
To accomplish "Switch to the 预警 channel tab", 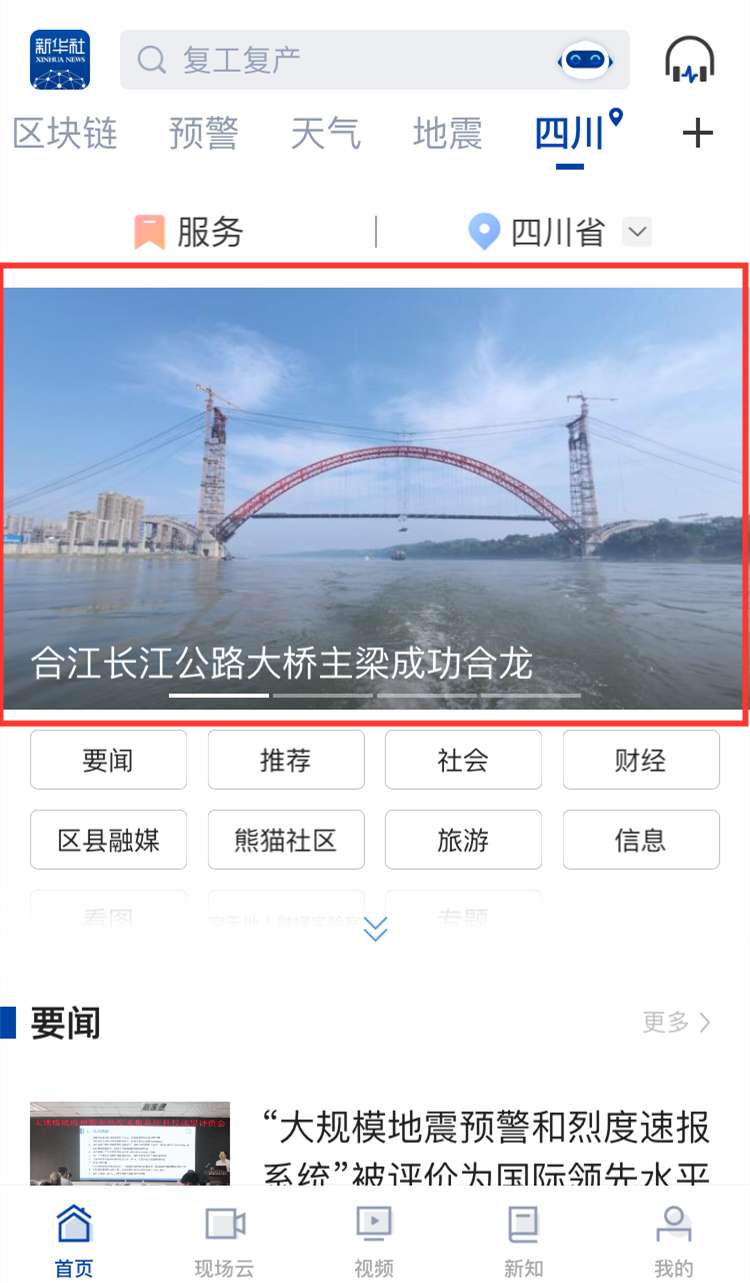I will pyautogui.click(x=204, y=133).
